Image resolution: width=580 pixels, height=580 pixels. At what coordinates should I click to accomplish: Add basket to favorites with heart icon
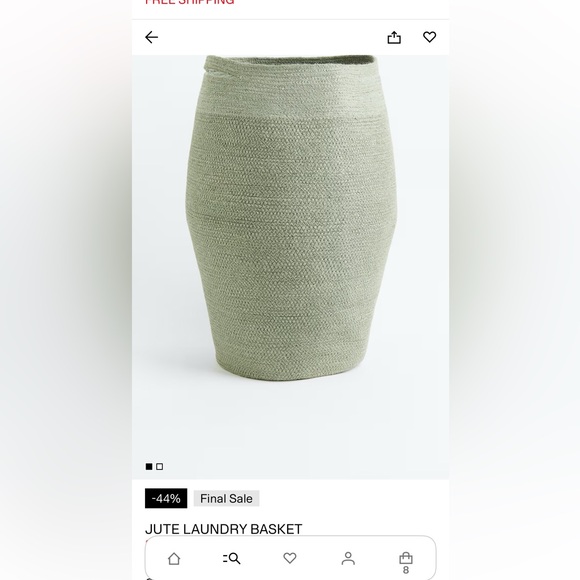pyautogui.click(x=429, y=37)
